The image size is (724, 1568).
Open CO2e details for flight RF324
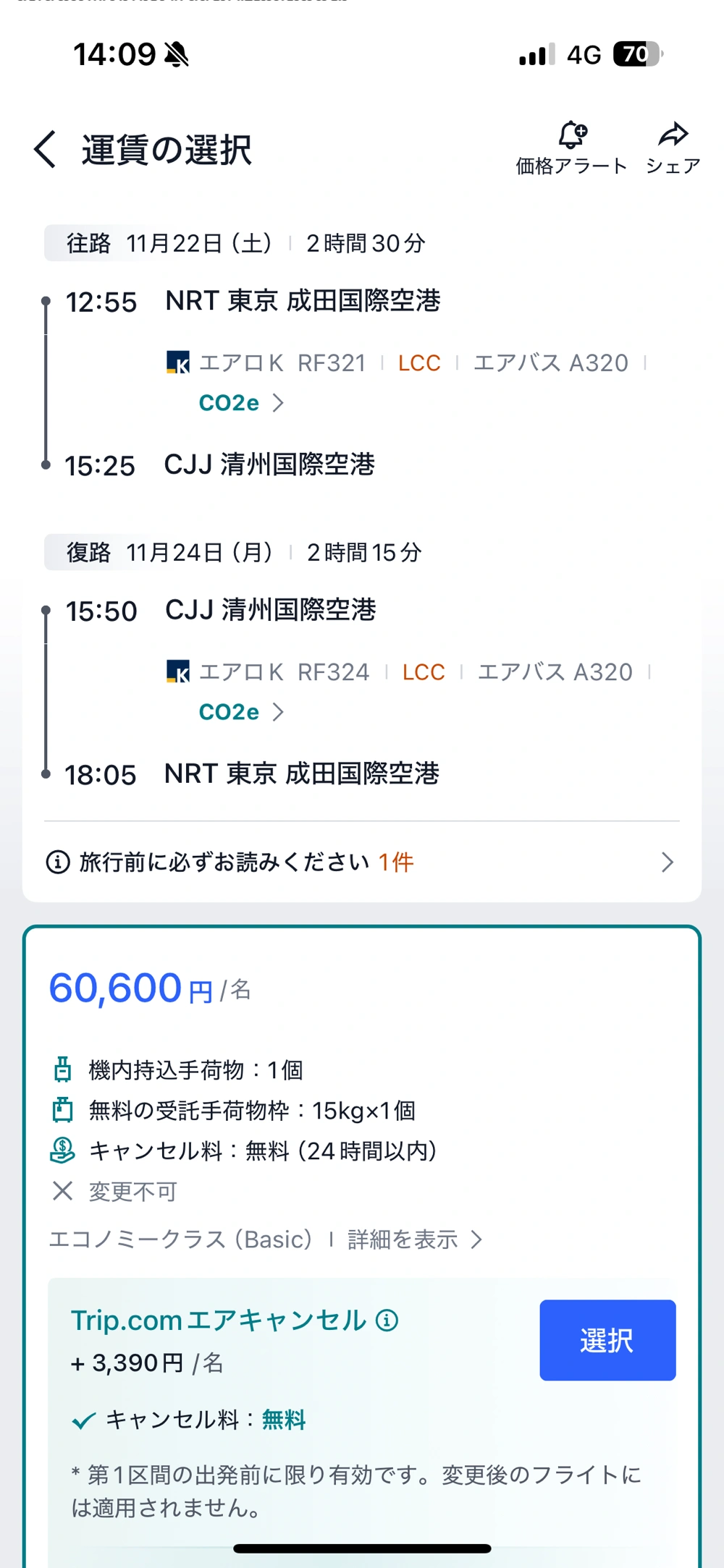click(240, 713)
